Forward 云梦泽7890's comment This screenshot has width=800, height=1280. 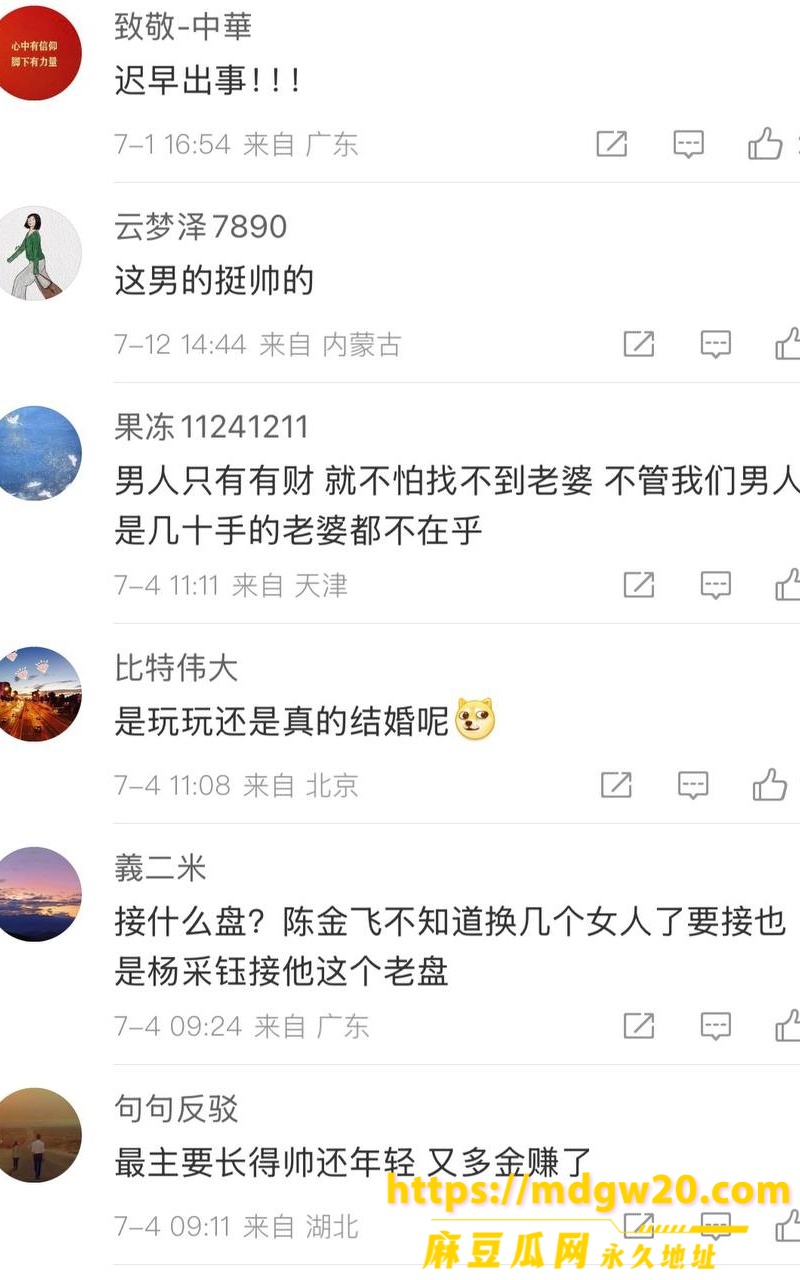[x=638, y=344]
